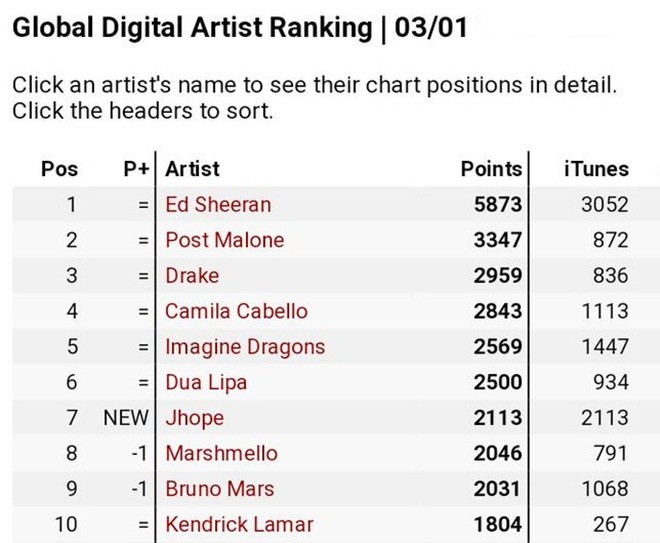Sort by the Artist column header
The width and height of the screenshot is (660, 543).
(192, 169)
